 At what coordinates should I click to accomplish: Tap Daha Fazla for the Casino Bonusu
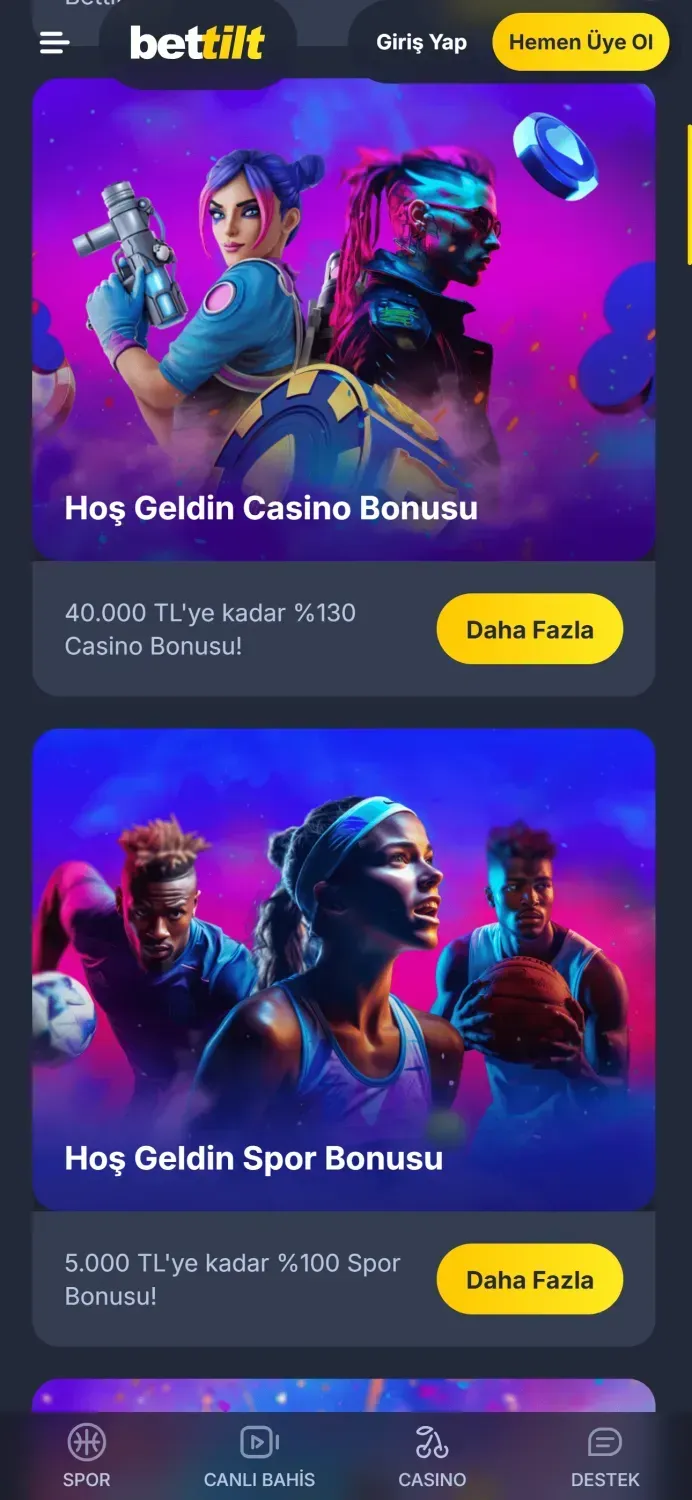(529, 629)
